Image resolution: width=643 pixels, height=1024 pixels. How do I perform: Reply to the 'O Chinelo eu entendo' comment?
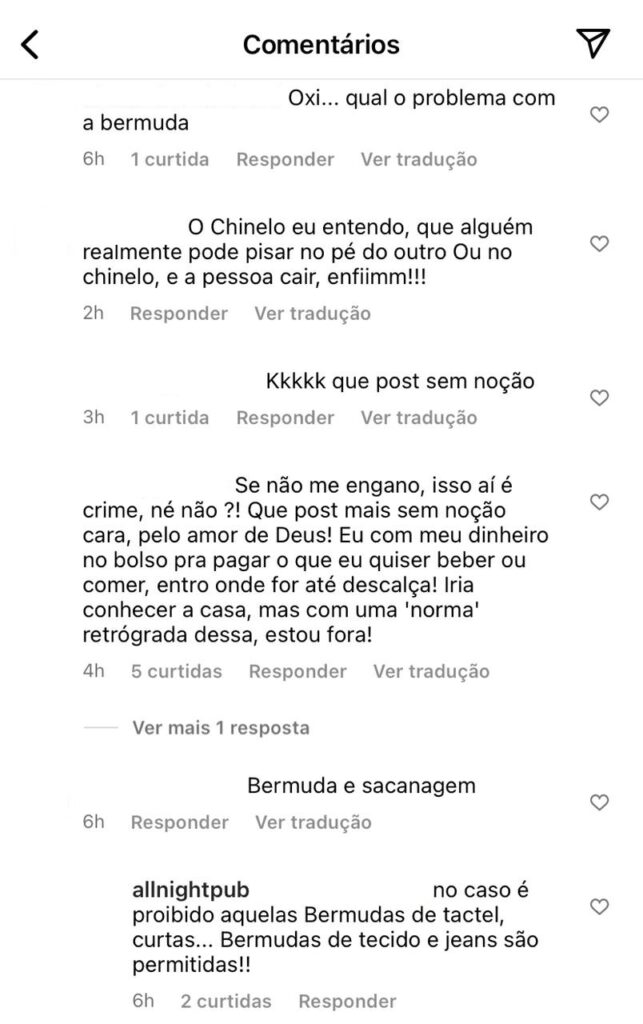[179, 313]
